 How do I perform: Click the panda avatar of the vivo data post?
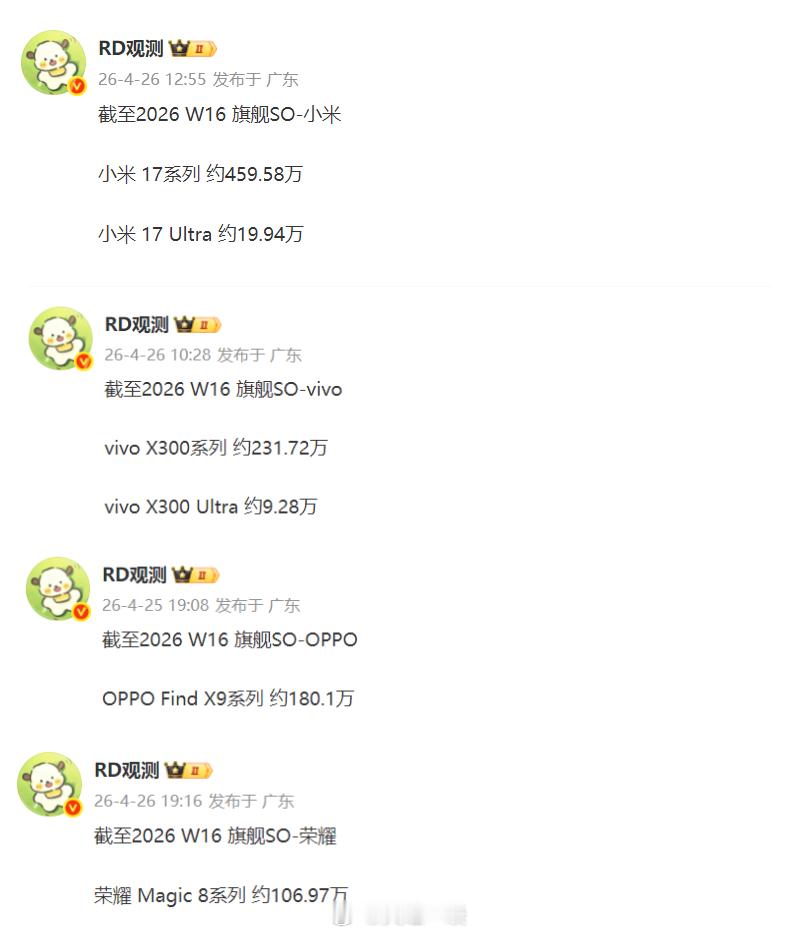(57, 340)
